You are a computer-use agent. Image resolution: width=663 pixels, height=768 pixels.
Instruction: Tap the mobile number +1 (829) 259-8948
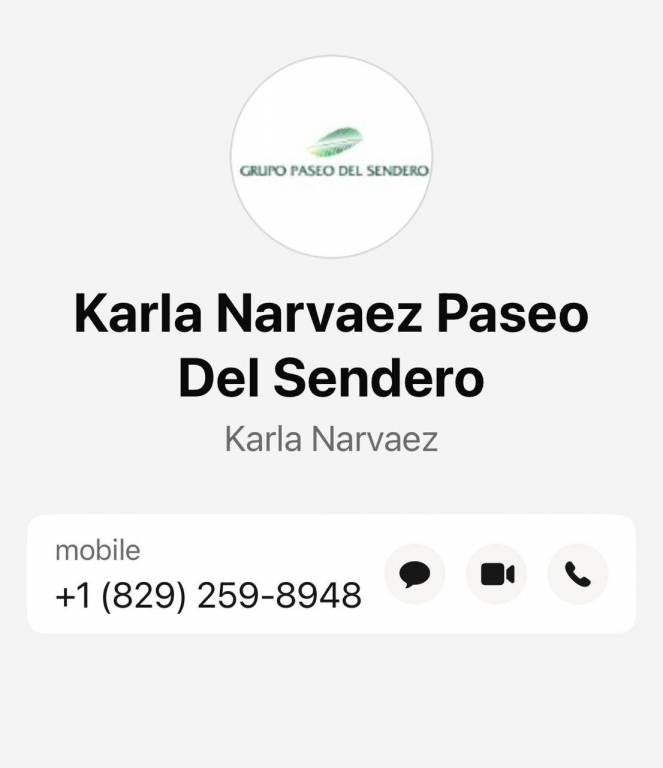point(208,596)
